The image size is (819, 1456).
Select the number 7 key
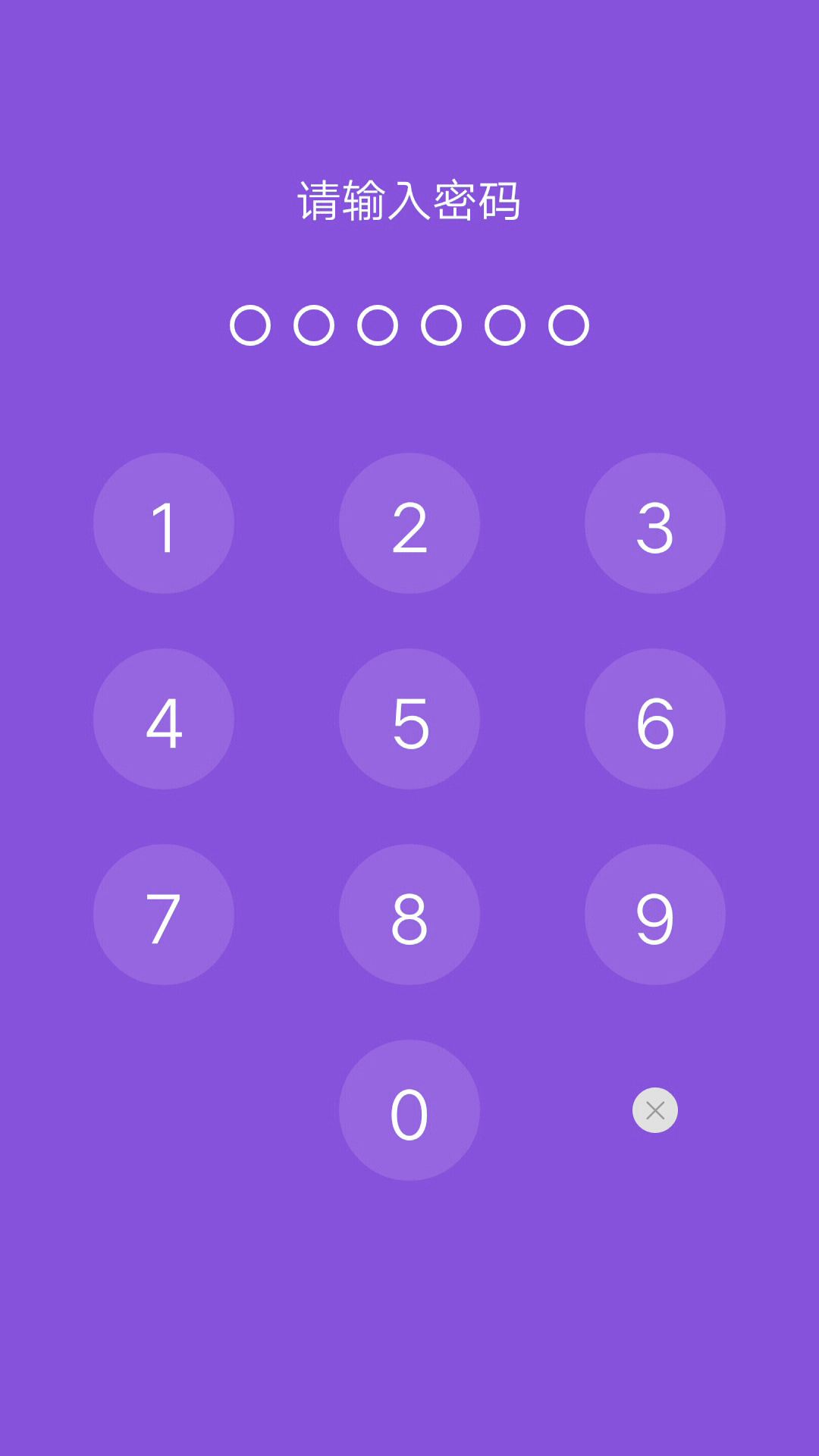tap(164, 915)
